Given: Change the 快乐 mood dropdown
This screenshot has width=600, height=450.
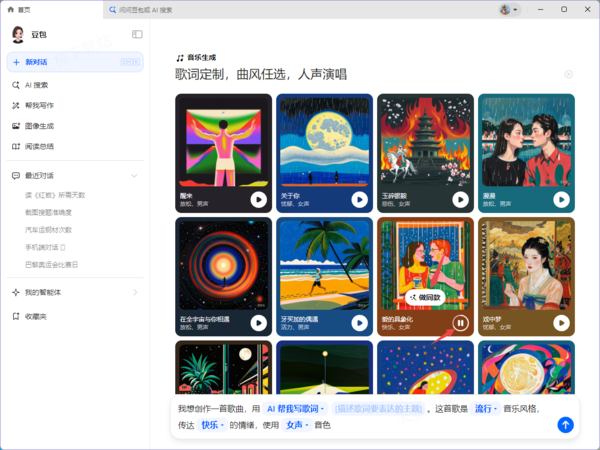Looking at the screenshot, I should coord(212,425).
